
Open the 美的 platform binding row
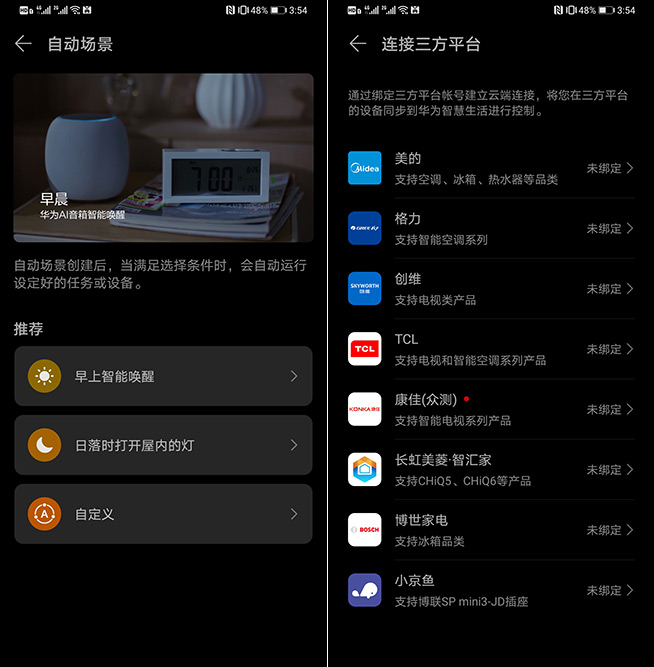[490, 168]
